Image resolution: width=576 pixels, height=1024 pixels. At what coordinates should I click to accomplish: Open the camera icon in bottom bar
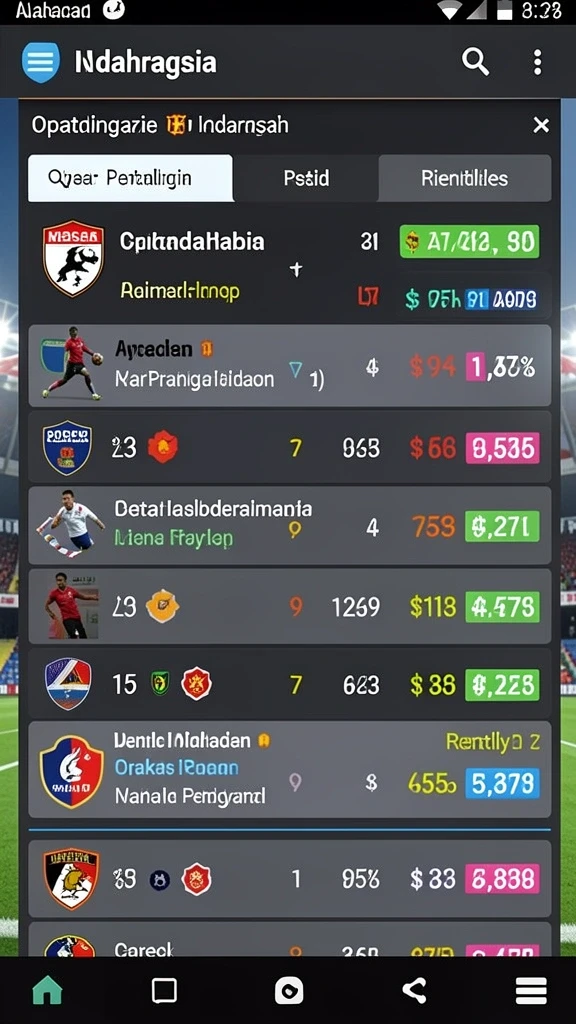[x=289, y=991]
